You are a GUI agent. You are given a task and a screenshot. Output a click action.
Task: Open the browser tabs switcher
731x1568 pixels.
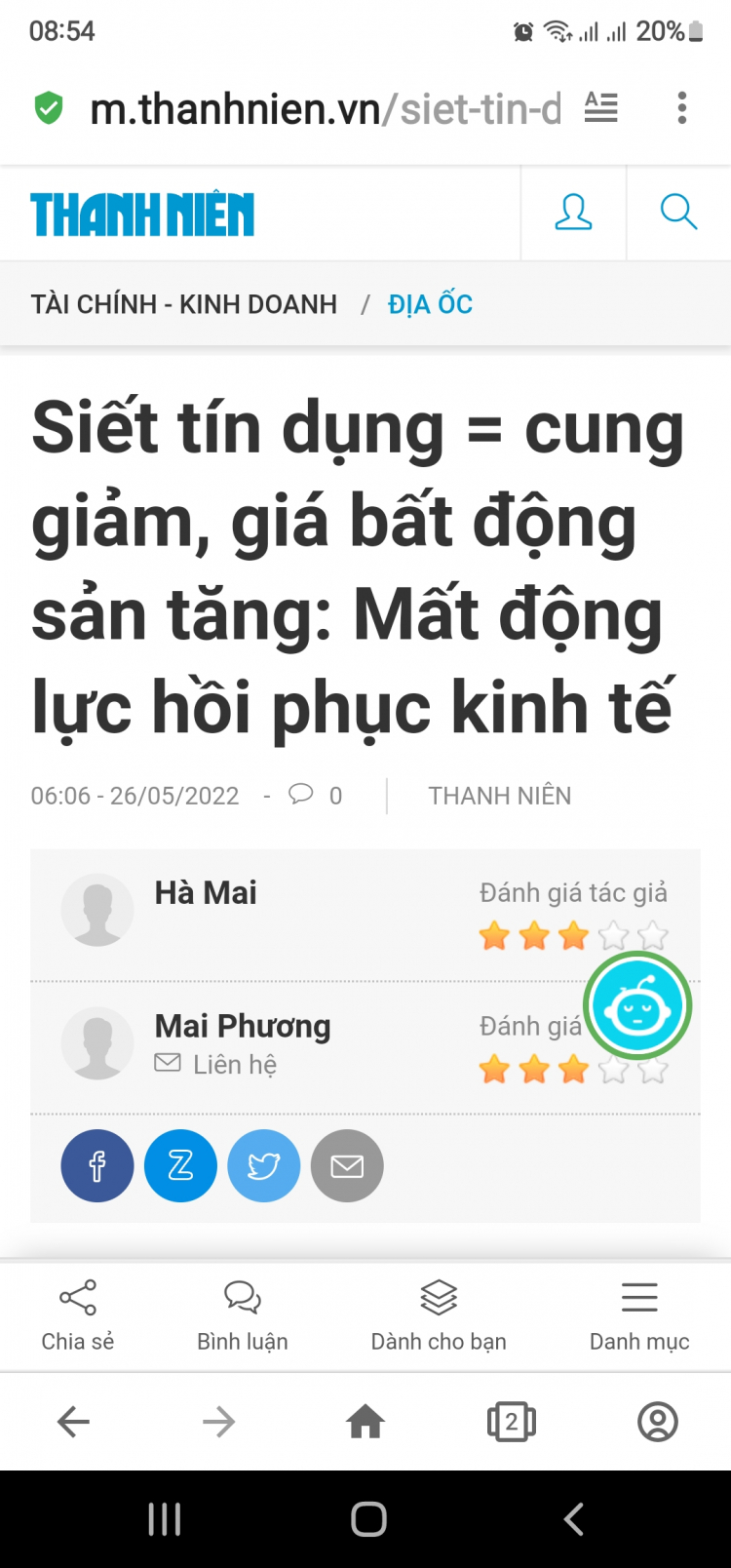coord(512,1422)
